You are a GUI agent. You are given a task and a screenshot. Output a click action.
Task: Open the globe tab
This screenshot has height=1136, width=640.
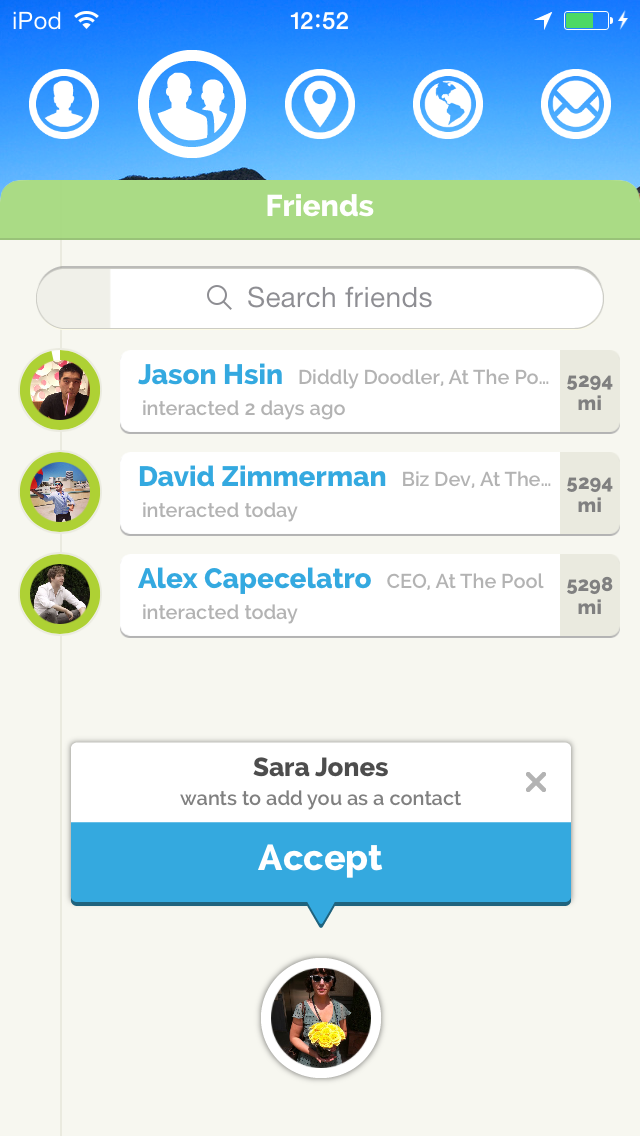pyautogui.click(x=448, y=104)
